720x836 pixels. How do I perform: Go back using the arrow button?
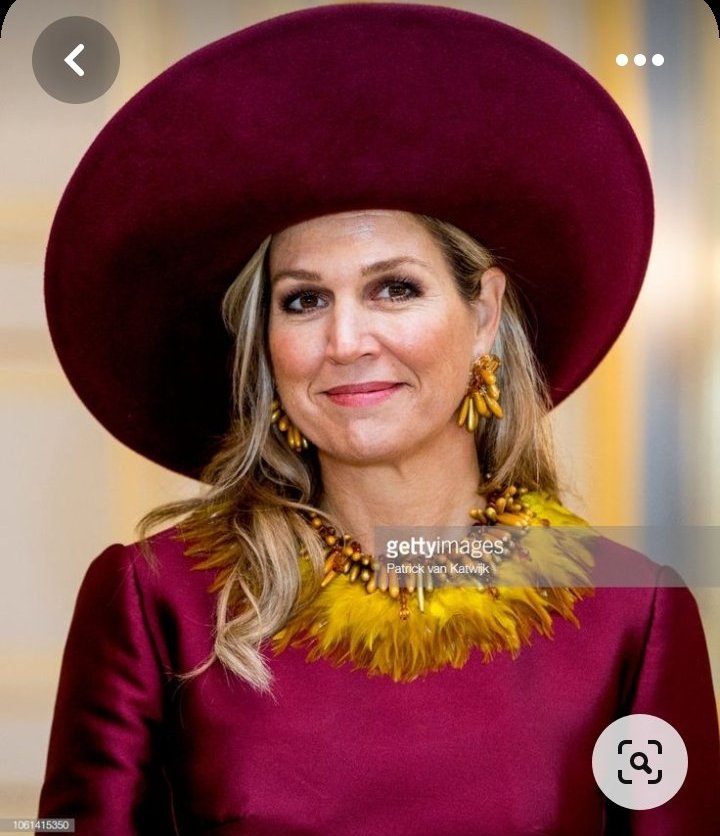click(75, 60)
